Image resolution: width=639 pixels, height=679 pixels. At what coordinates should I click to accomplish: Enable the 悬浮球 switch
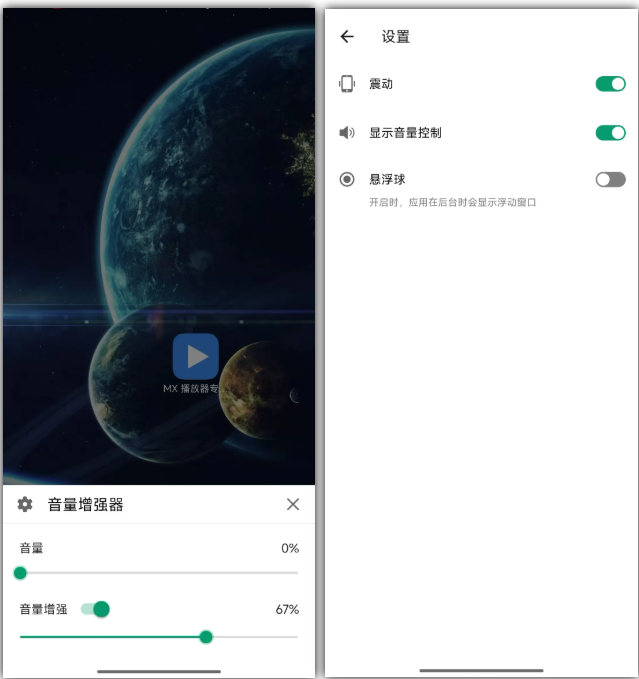[610, 180]
